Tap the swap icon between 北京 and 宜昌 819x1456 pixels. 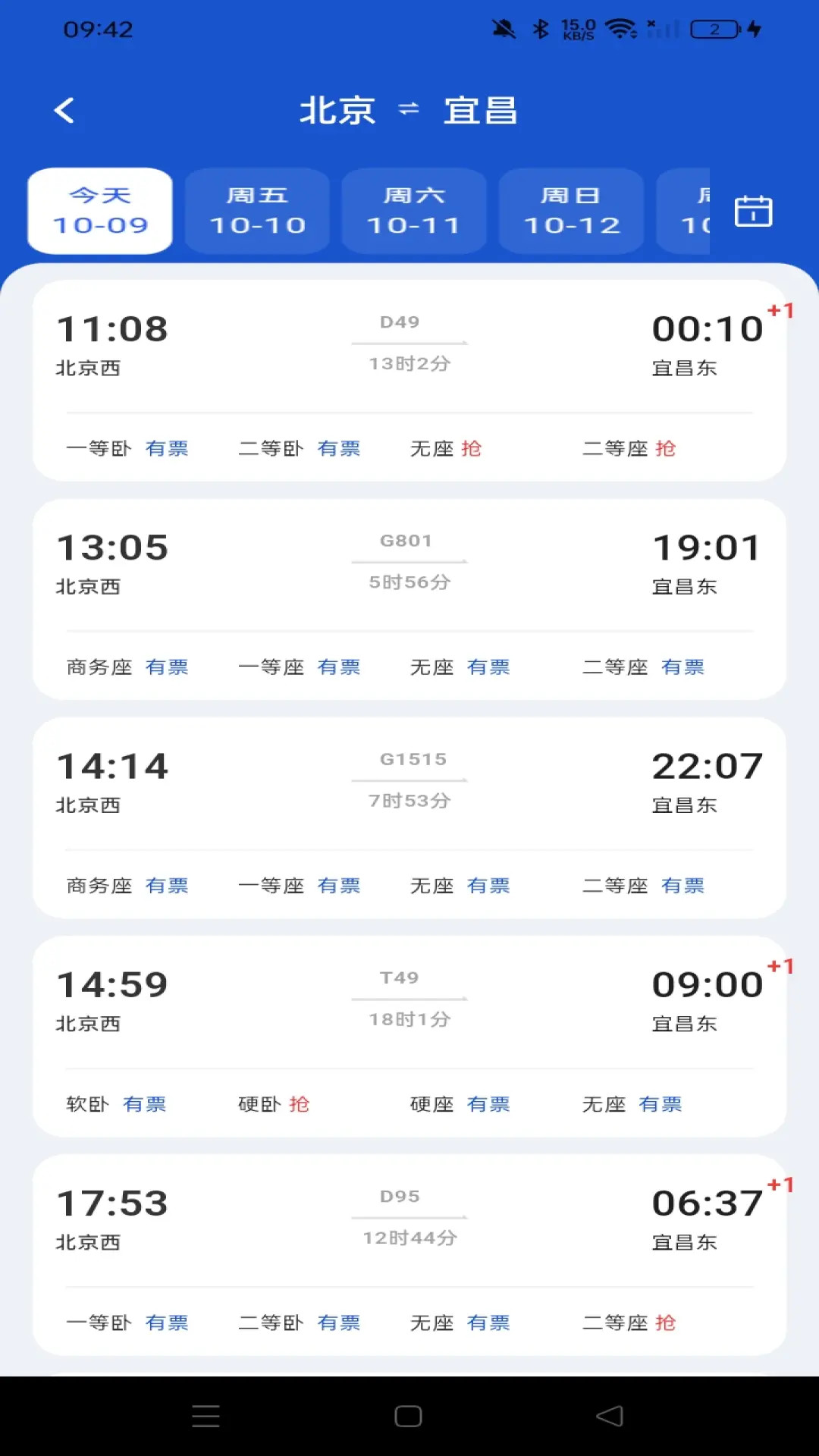(408, 109)
